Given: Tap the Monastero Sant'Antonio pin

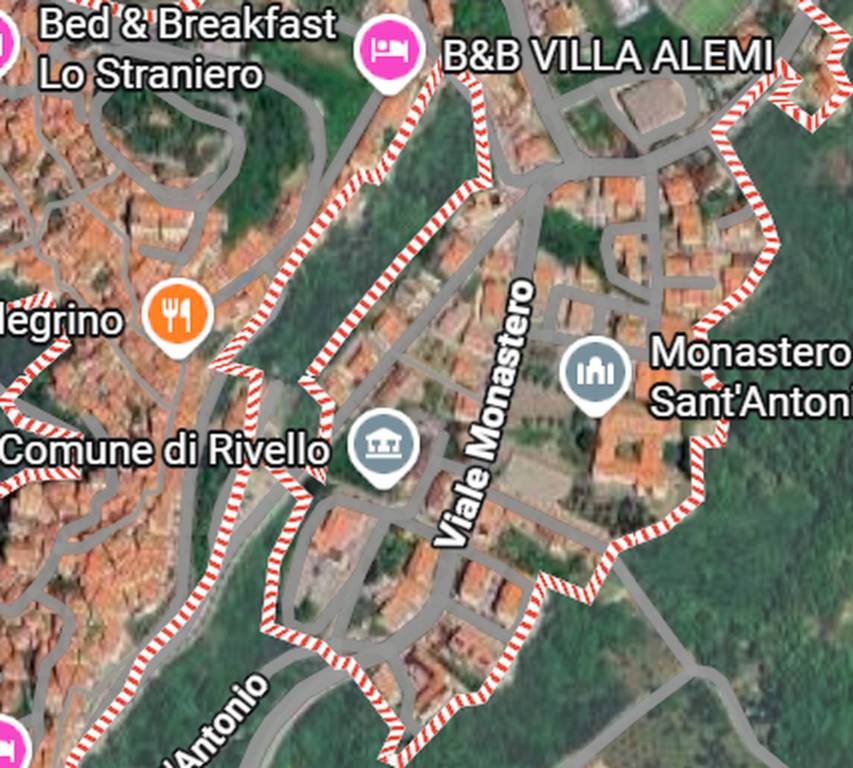Looking at the screenshot, I should pos(596,371).
